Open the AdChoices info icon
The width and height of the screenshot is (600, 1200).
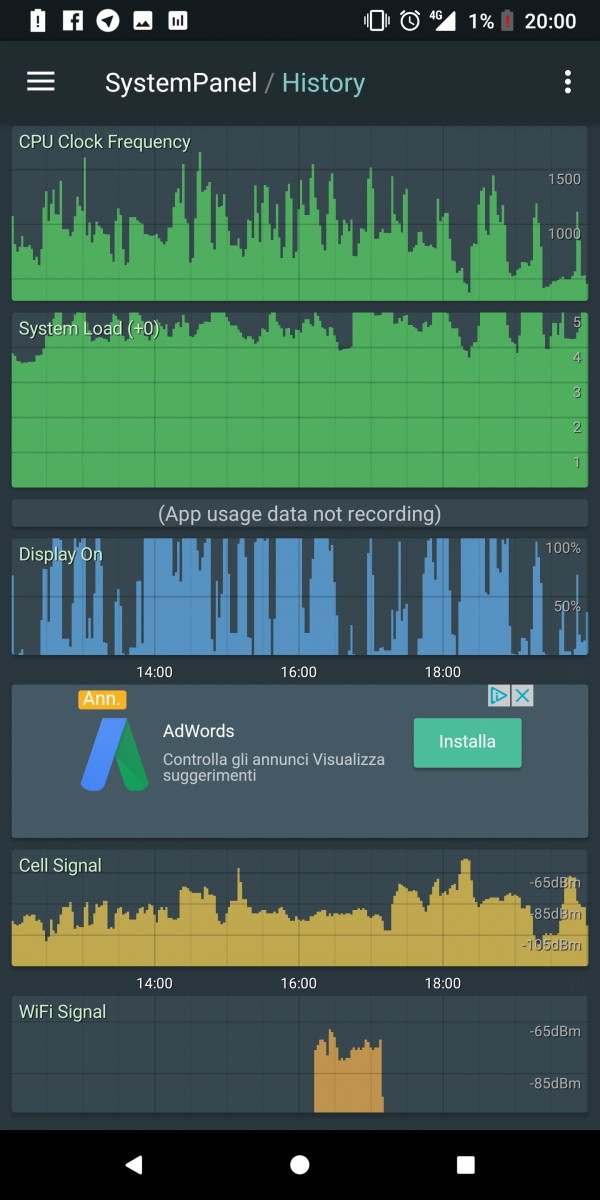coord(500,696)
